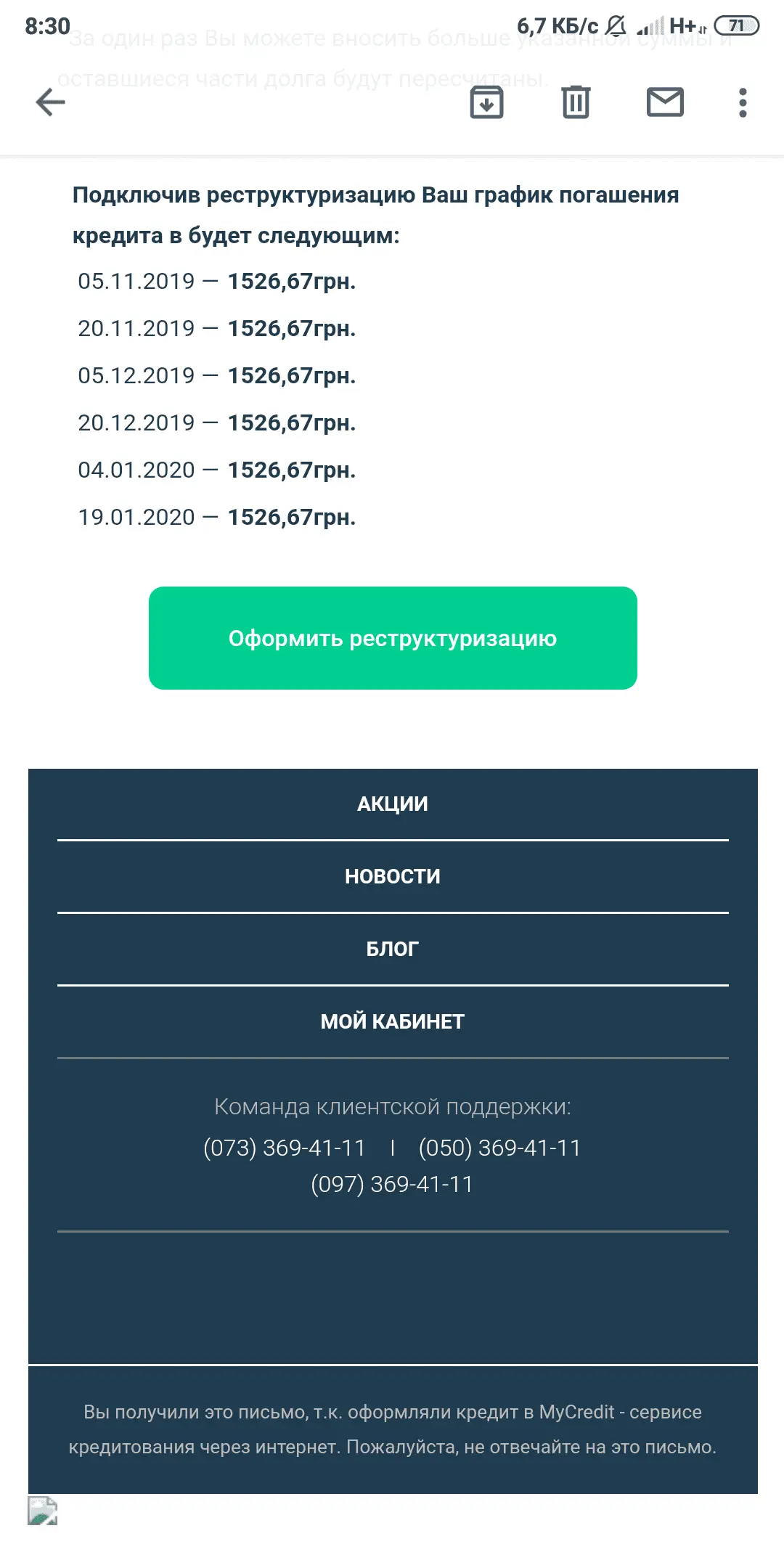
Task: Delete this email
Action: (576, 102)
